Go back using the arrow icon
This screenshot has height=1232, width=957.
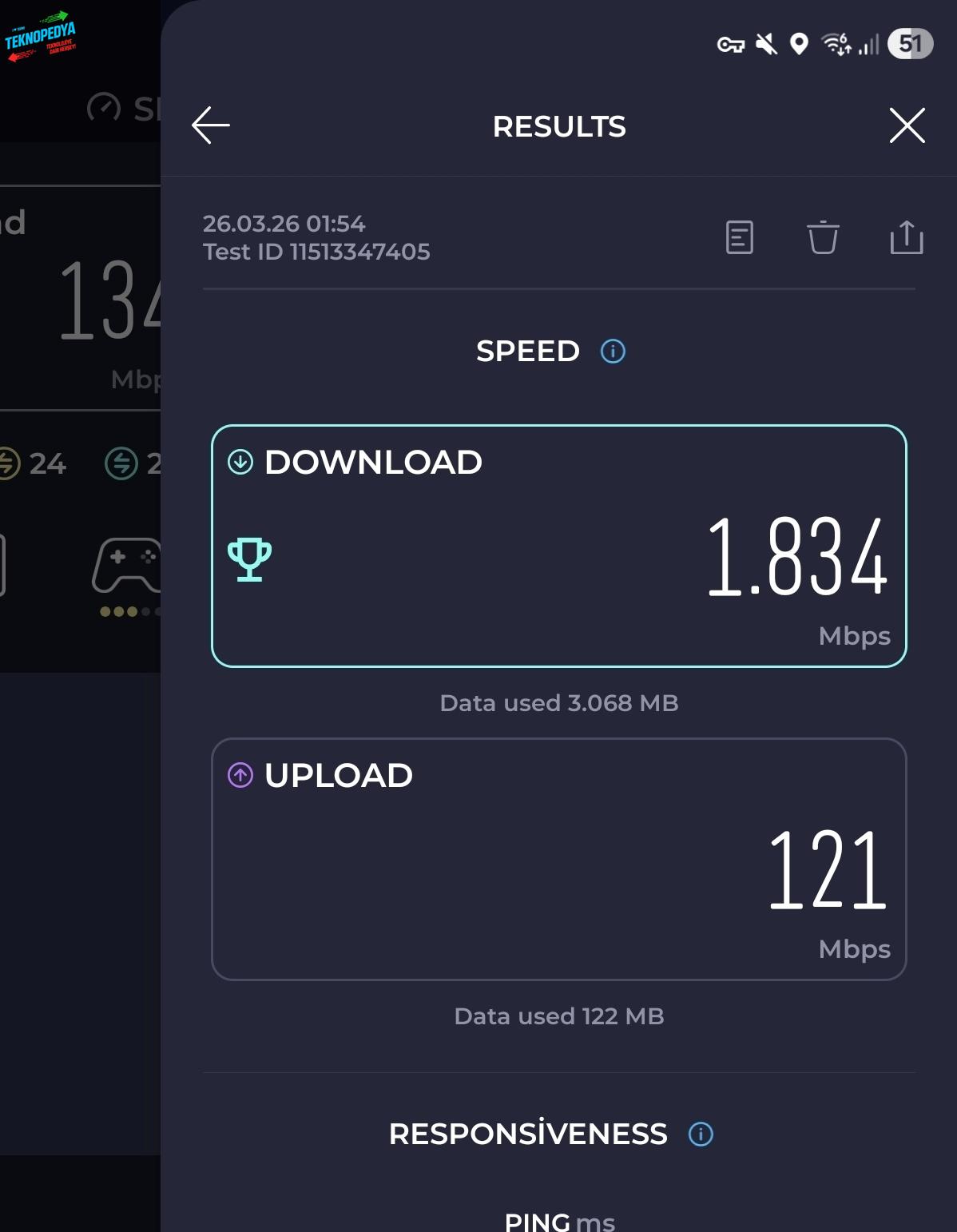[x=211, y=125]
